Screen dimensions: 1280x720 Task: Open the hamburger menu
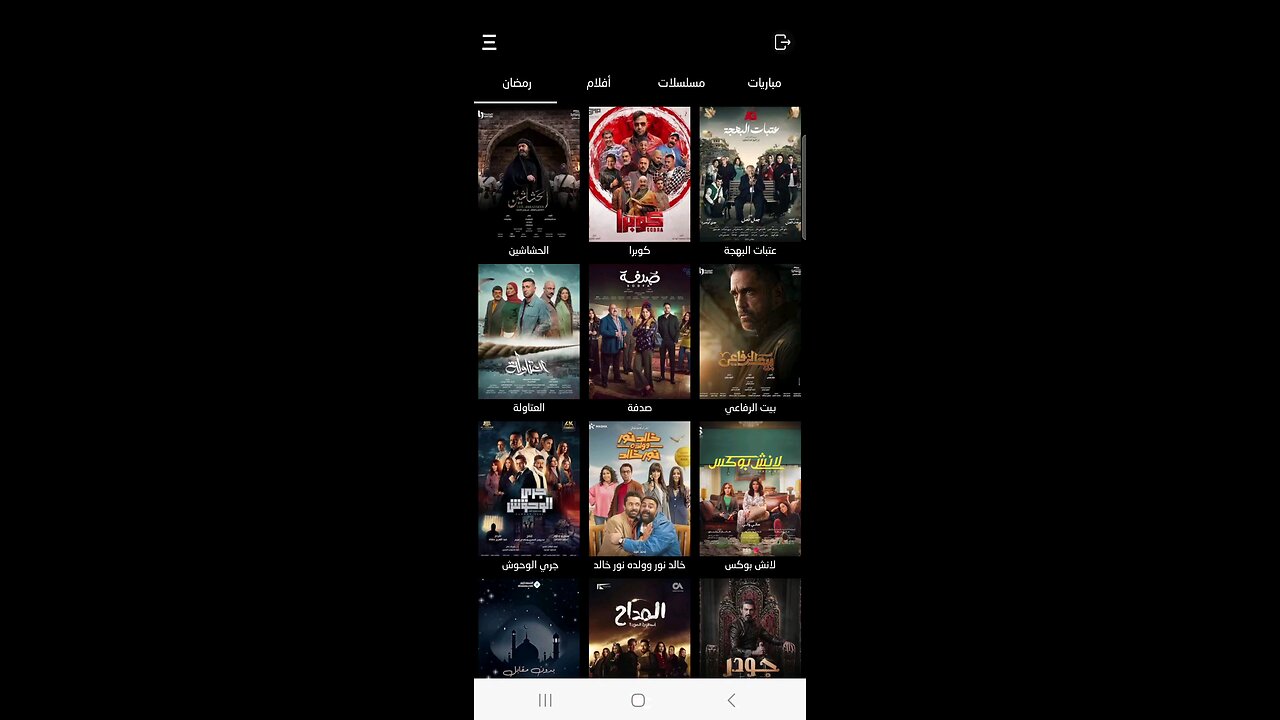[x=489, y=42]
